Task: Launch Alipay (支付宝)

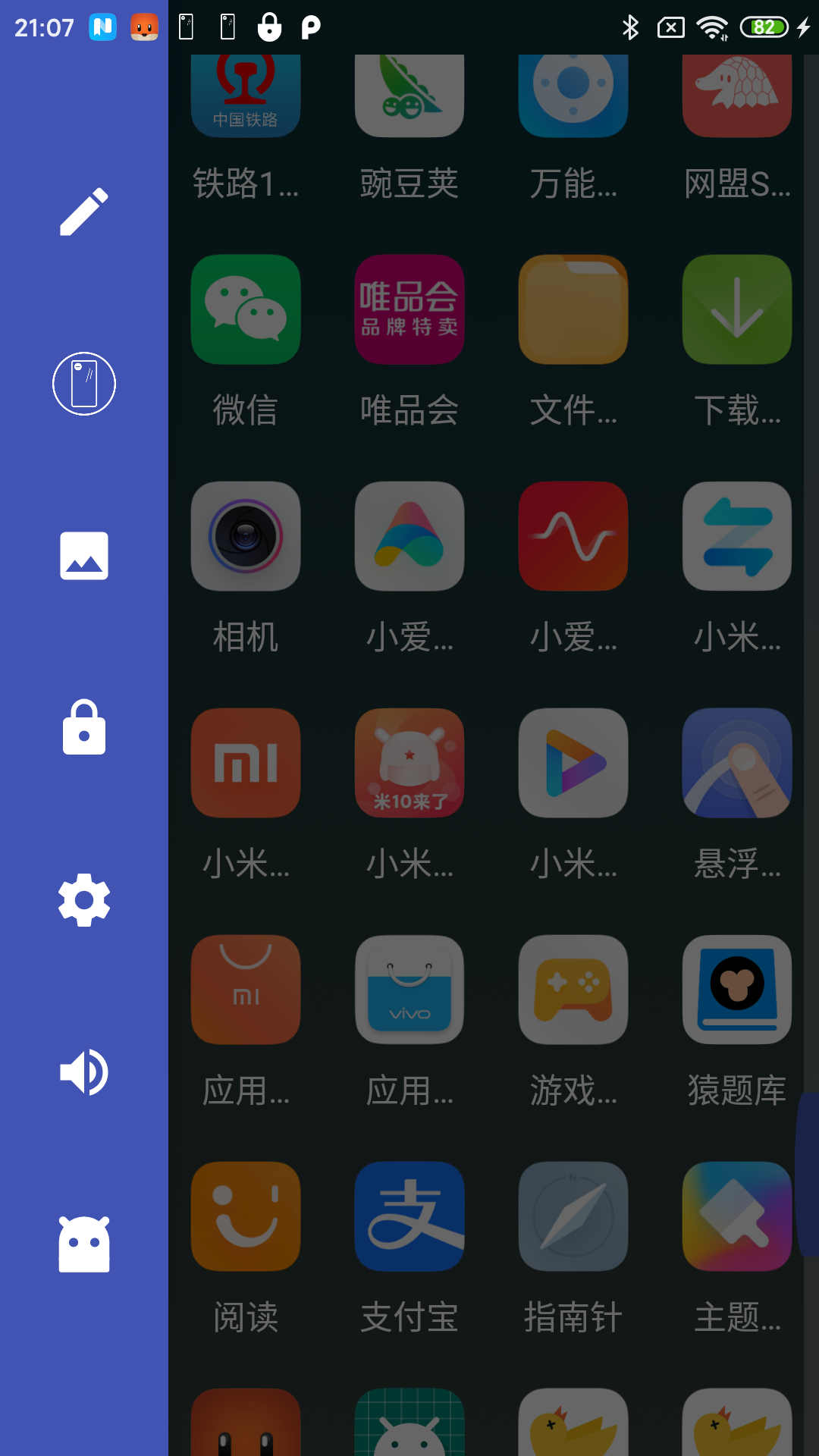Action: [x=409, y=1216]
